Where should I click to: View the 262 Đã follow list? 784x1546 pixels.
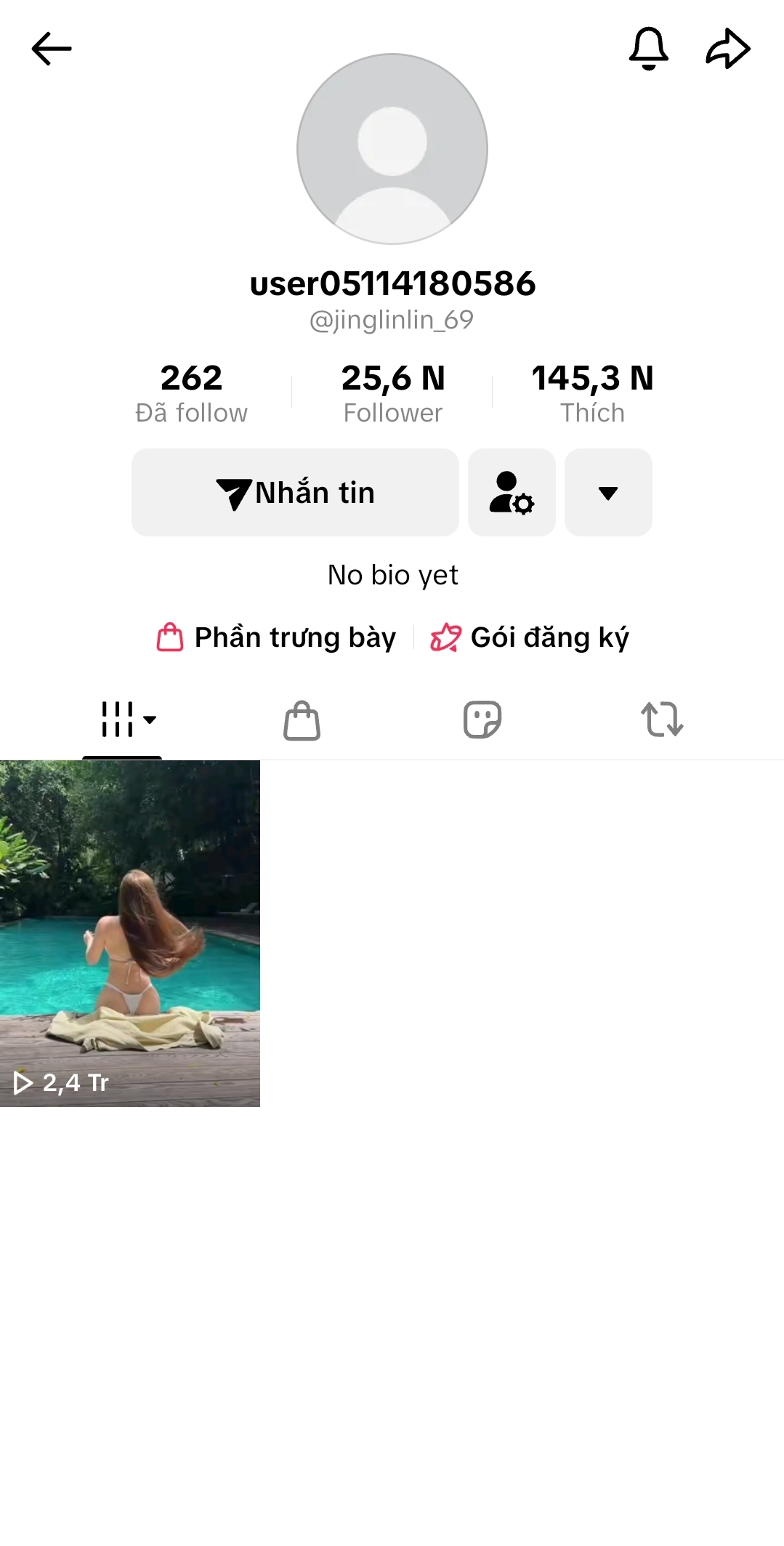191,393
